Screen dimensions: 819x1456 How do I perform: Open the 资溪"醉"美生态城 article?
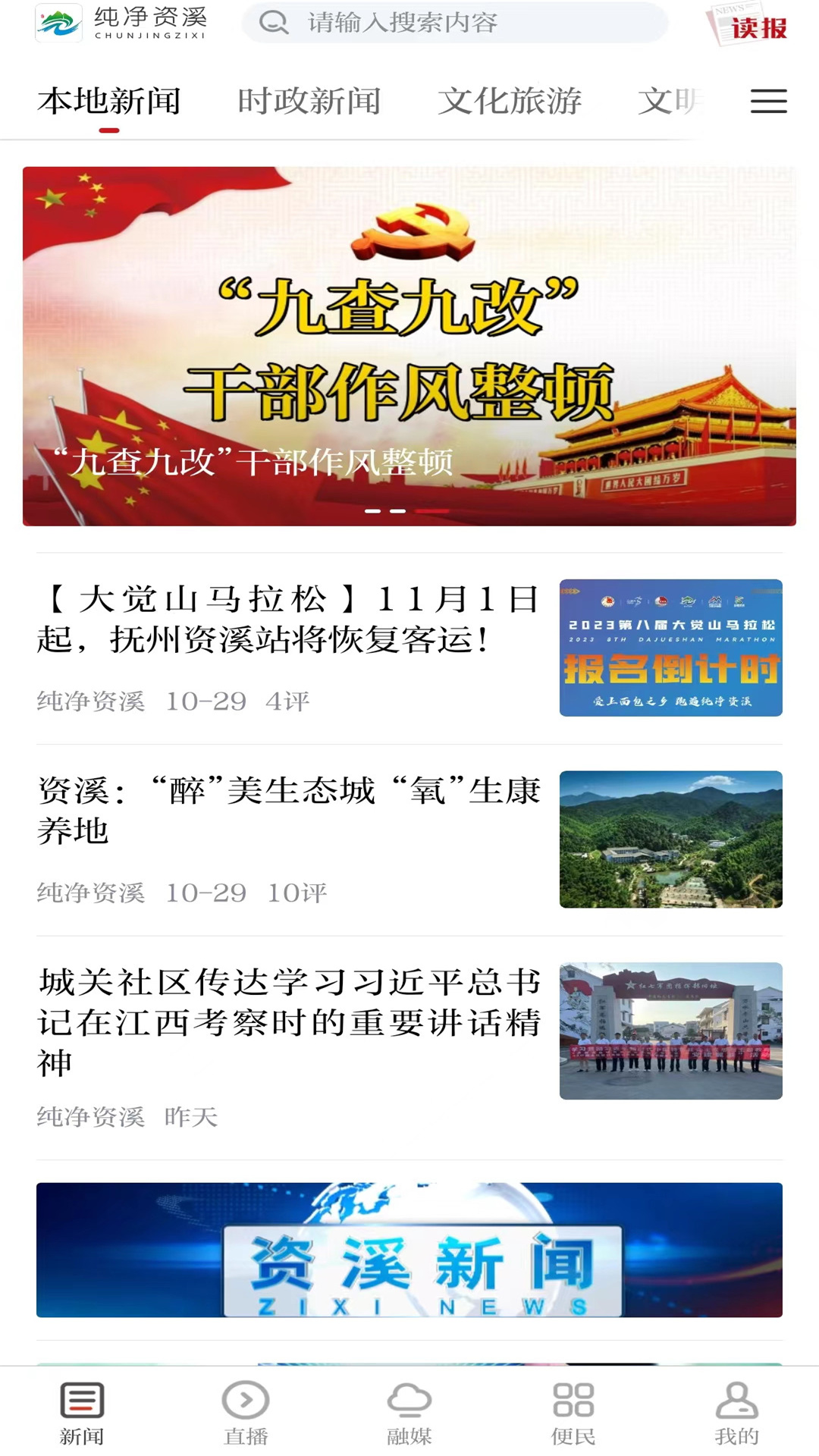[288, 810]
